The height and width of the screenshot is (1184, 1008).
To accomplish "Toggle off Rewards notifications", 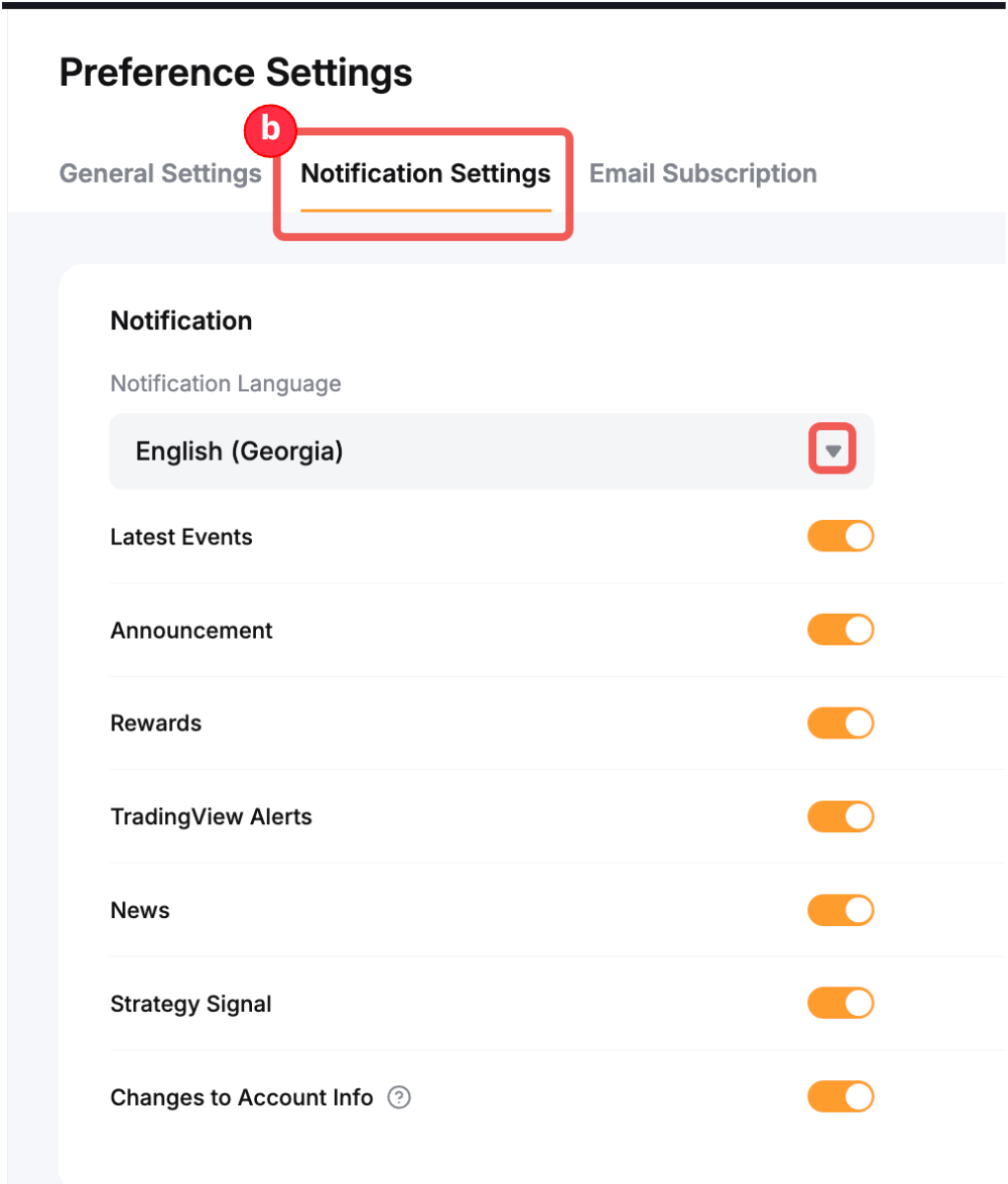I will [840, 723].
